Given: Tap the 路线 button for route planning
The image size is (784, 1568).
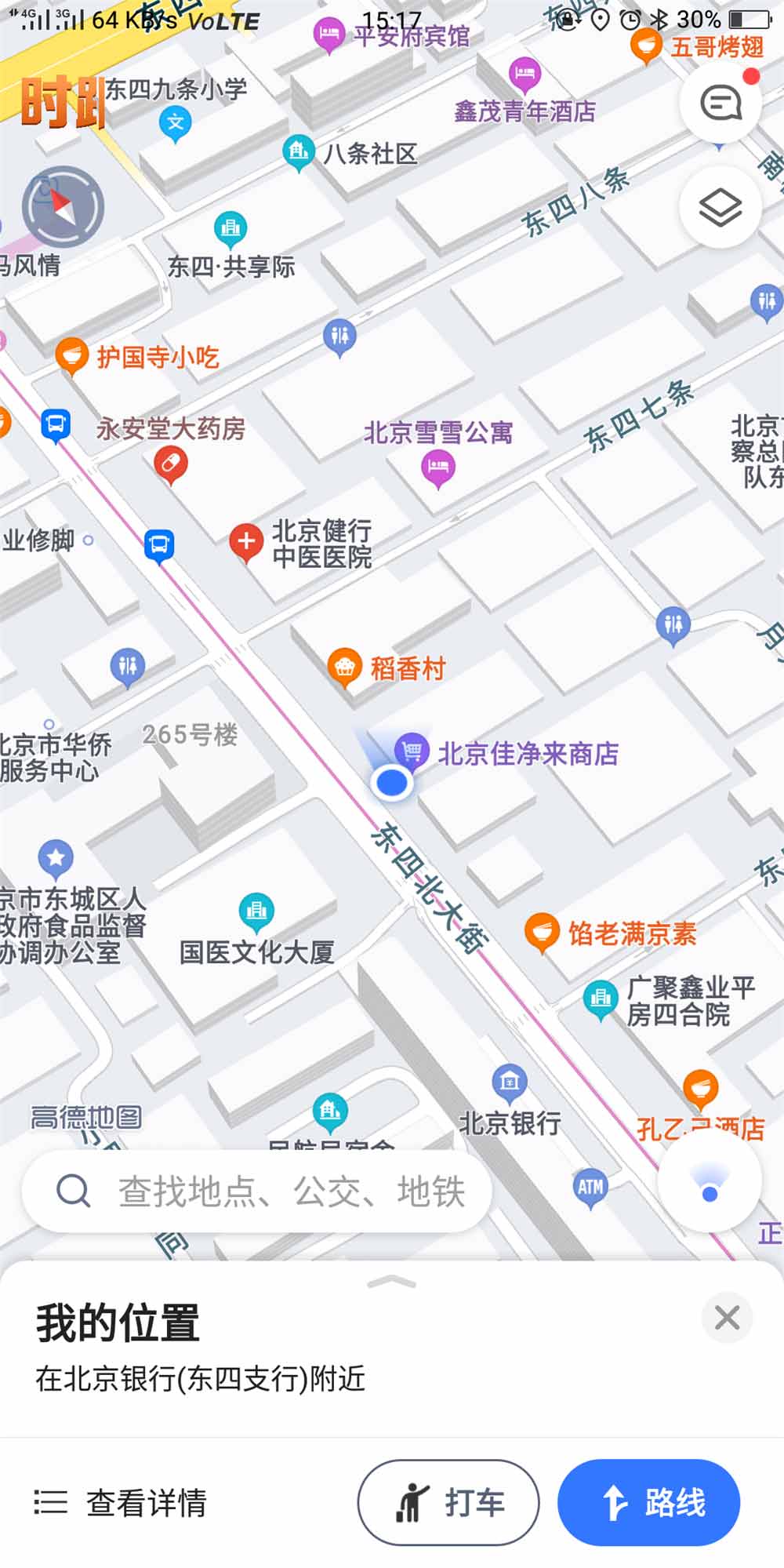Looking at the screenshot, I should click(x=648, y=1503).
